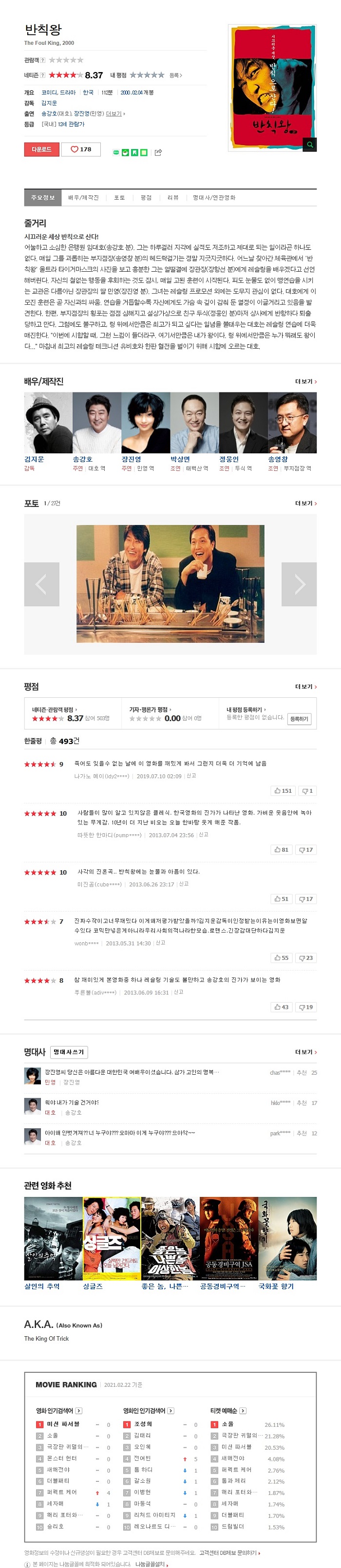Switch to the 배우/제작진 tab

[83, 198]
